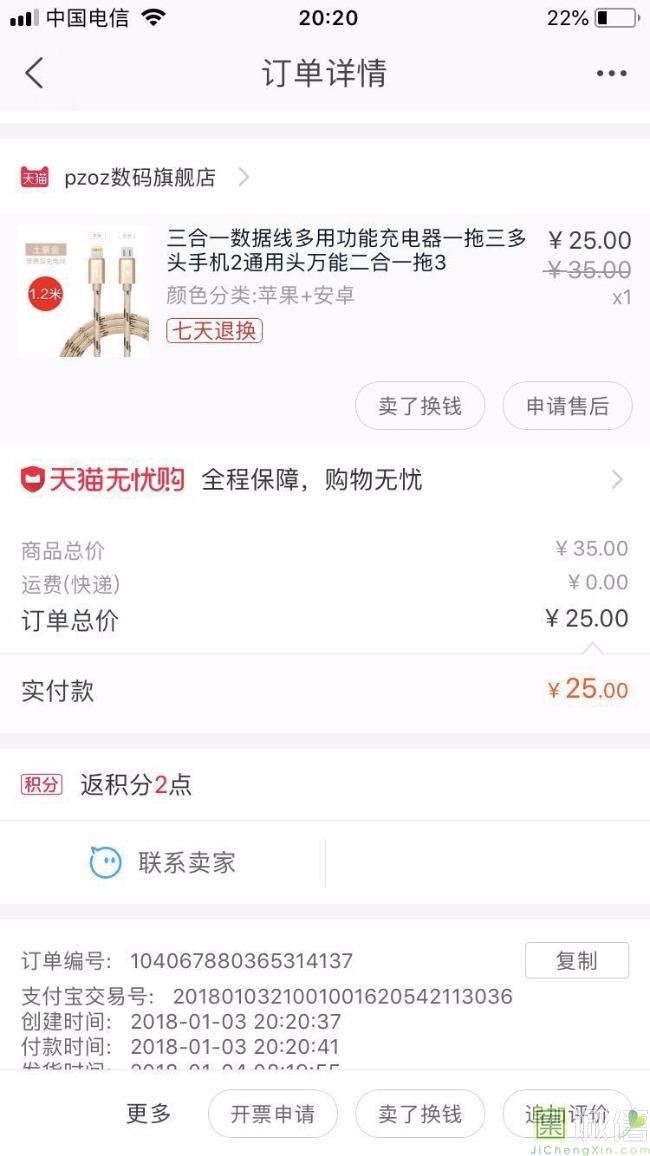Image resolution: width=650 pixels, height=1156 pixels.
Task: Go back from order details
Action: tap(35, 73)
